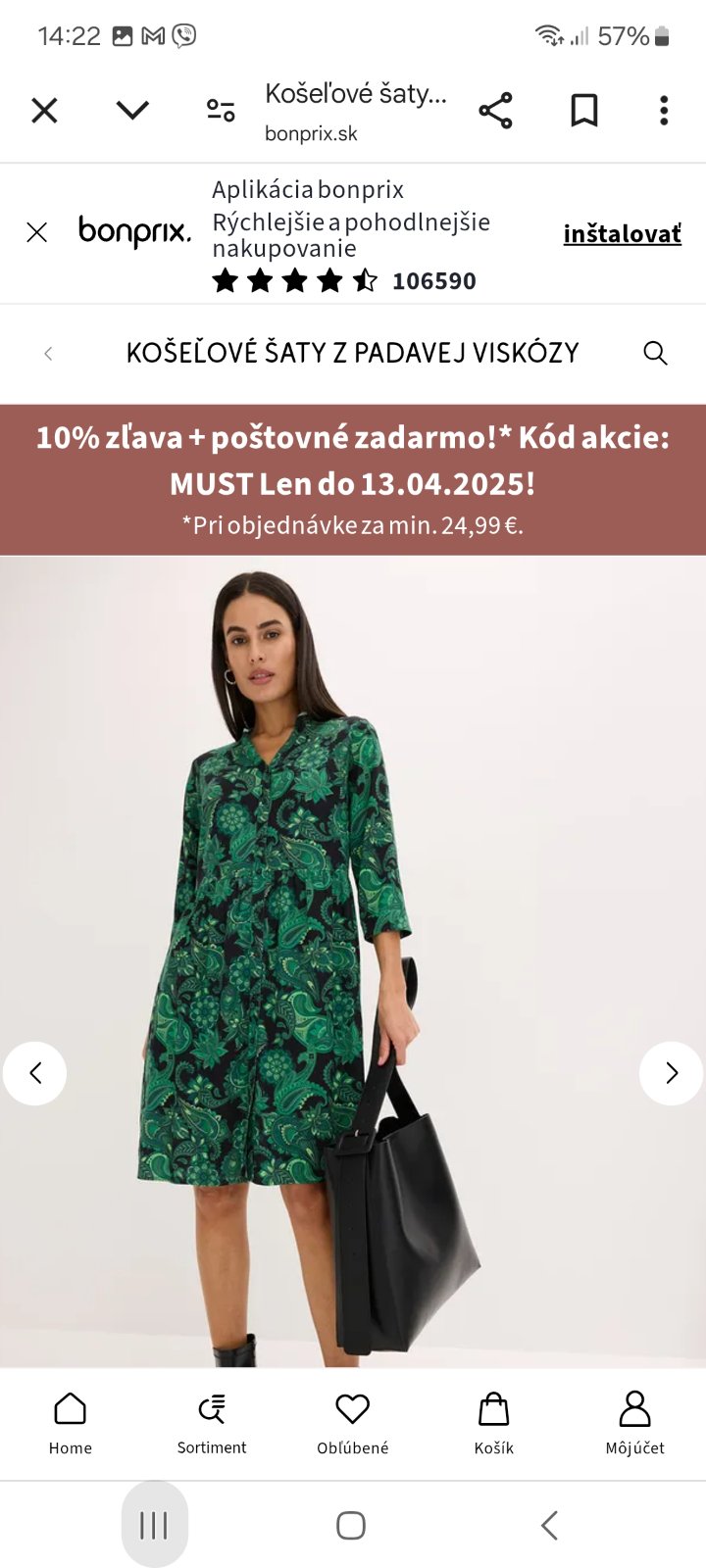Open the Obľúbené favorites tab
Screen dimensions: 706x1568
point(353,1423)
